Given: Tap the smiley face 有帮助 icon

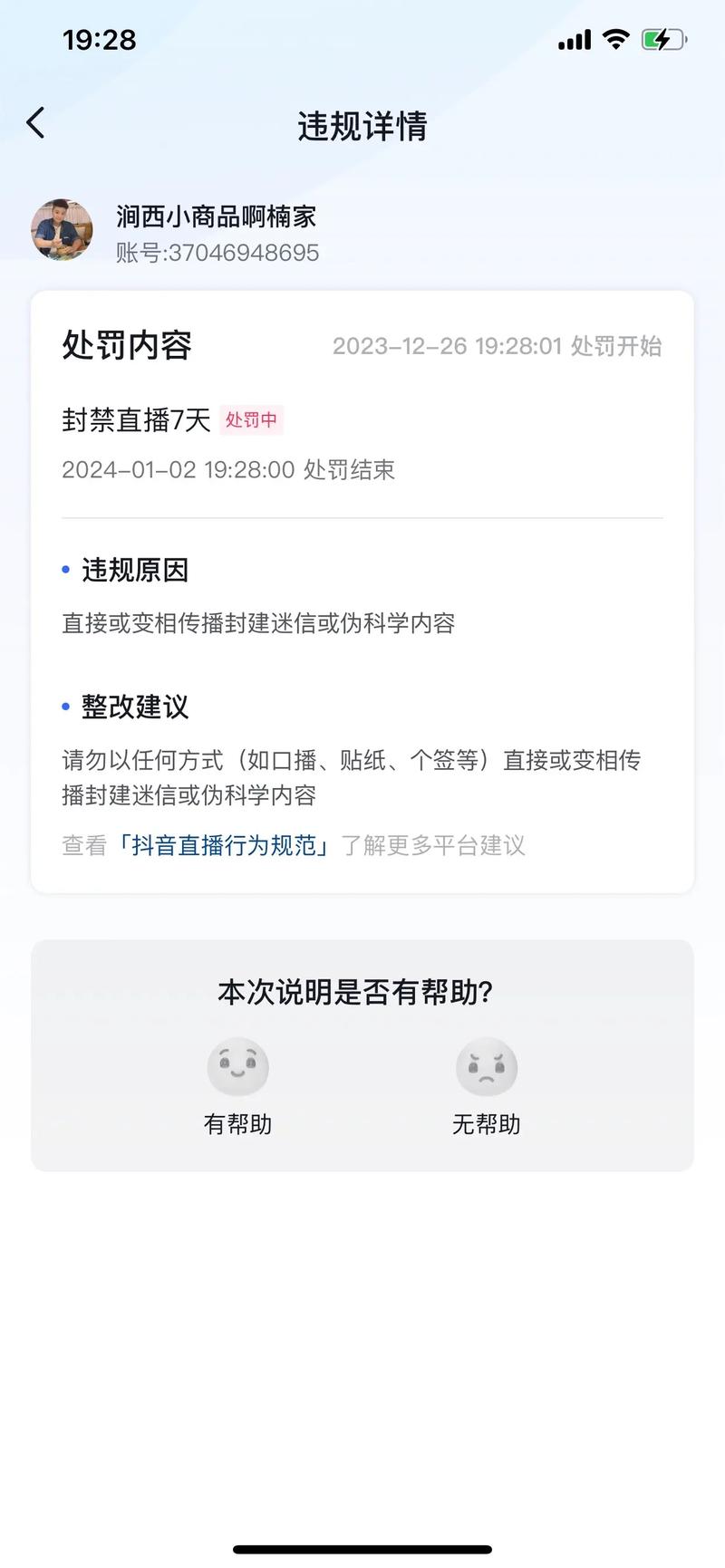Looking at the screenshot, I should click(238, 1067).
